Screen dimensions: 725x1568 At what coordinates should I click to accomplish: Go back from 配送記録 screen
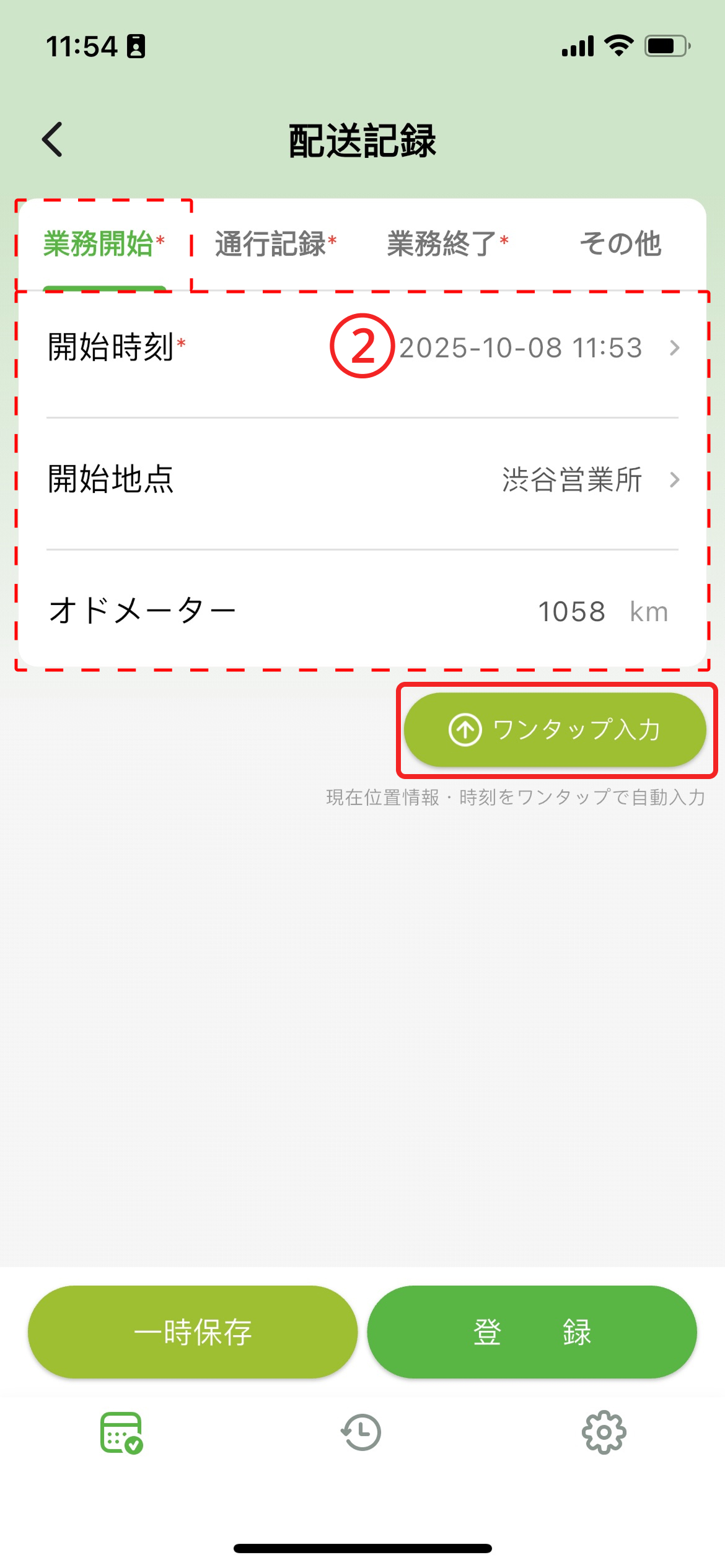click(53, 139)
